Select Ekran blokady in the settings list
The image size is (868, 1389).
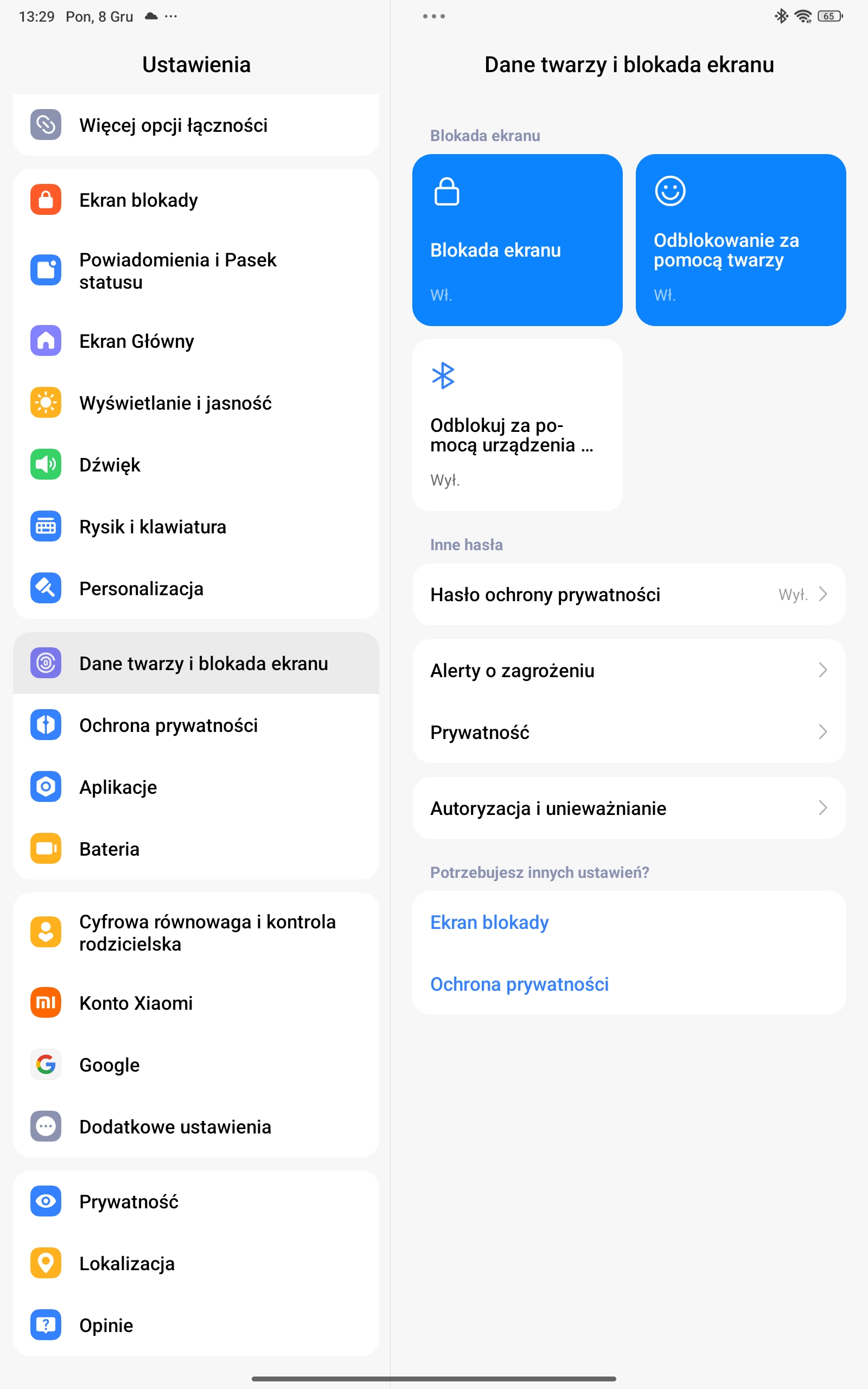pos(195,200)
